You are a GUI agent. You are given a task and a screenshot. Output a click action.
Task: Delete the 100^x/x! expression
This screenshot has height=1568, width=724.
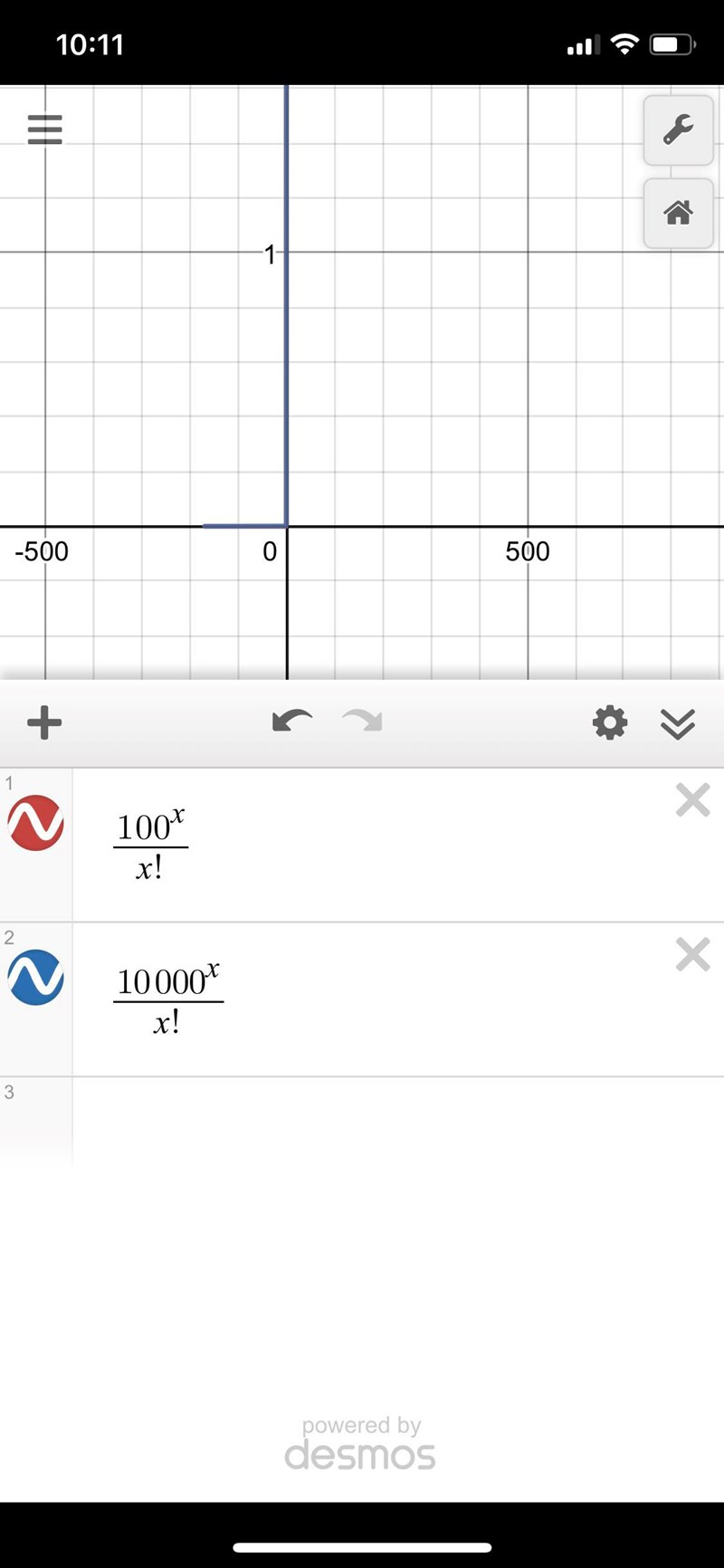(x=692, y=800)
